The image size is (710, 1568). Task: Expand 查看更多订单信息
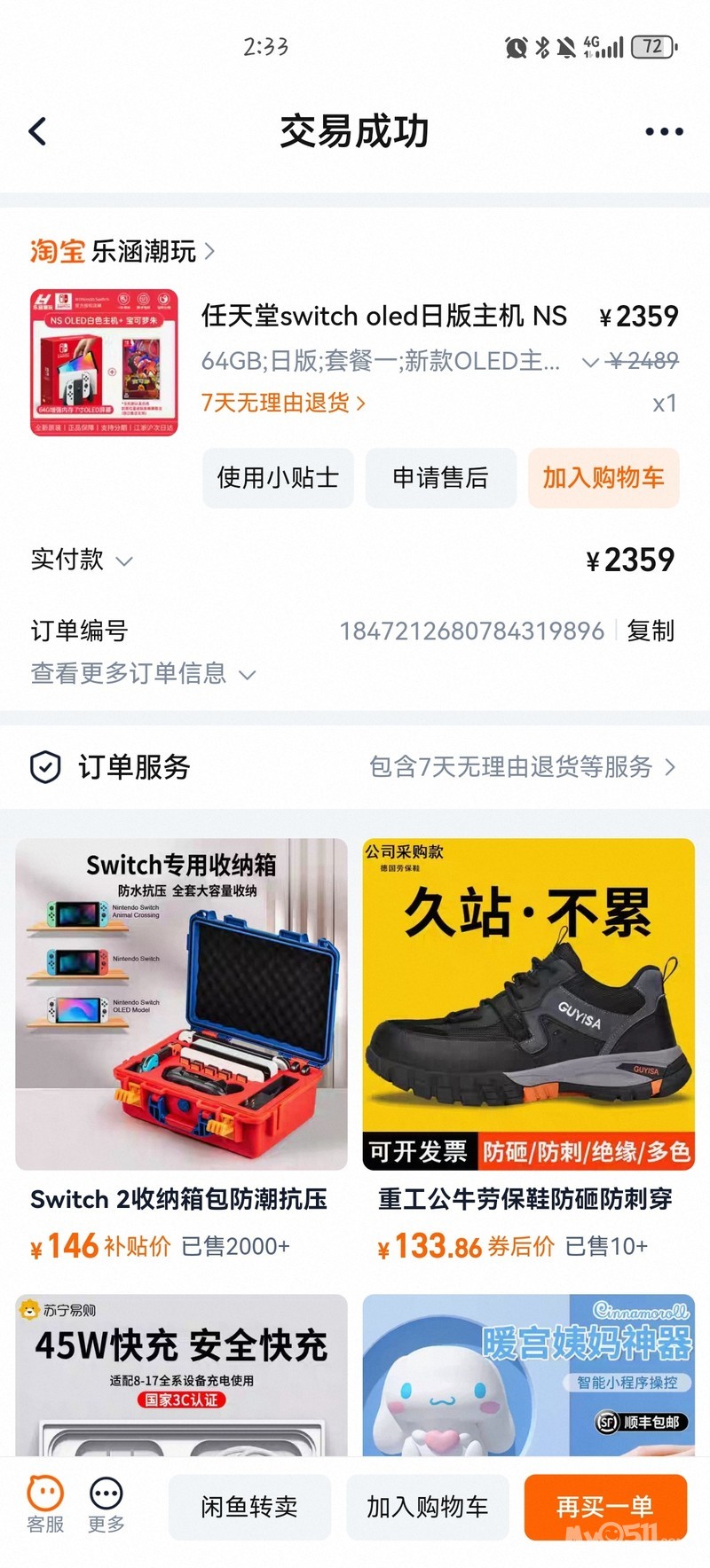(143, 674)
